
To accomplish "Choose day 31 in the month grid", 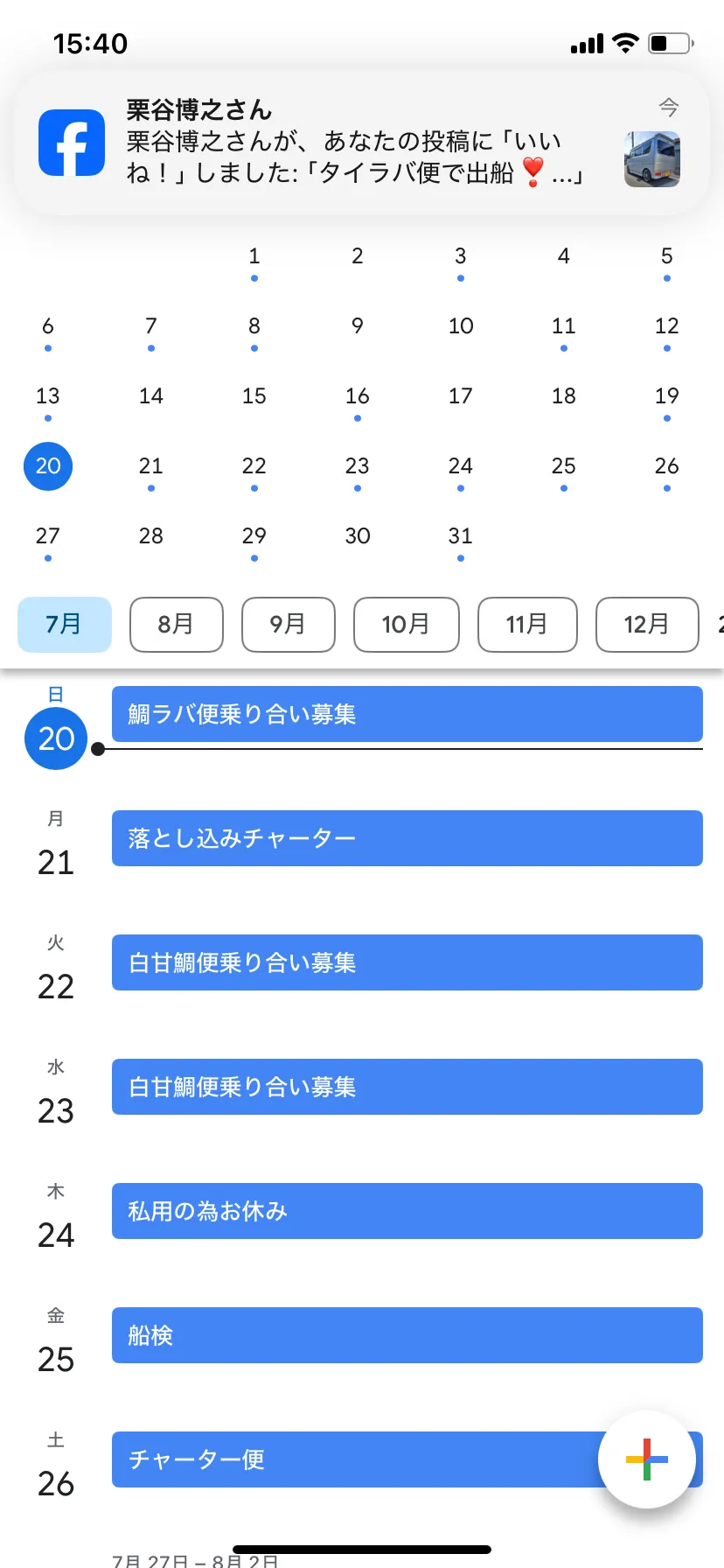I will click(461, 536).
